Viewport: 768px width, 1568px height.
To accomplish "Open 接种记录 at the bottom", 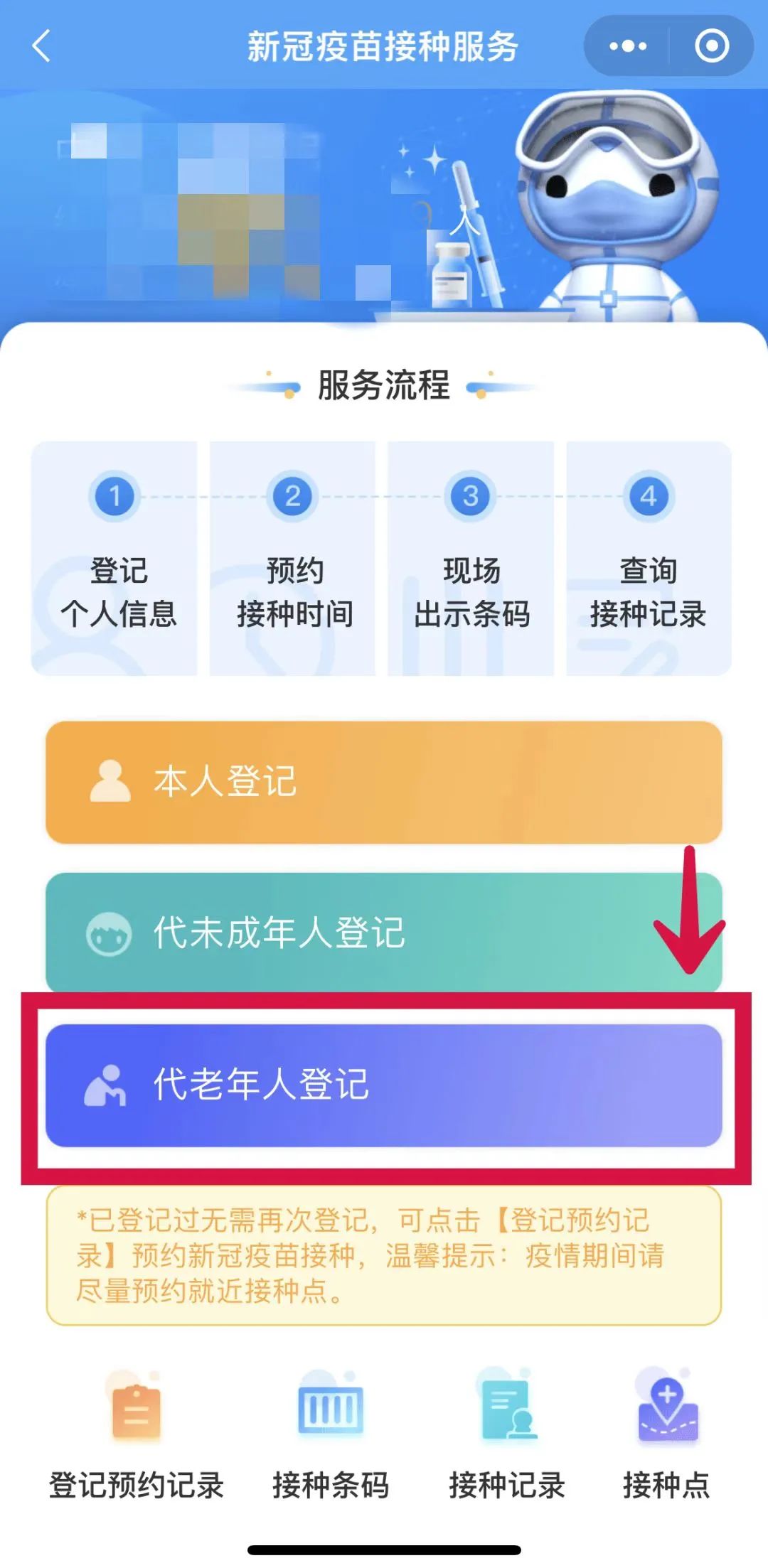I will point(507,1434).
